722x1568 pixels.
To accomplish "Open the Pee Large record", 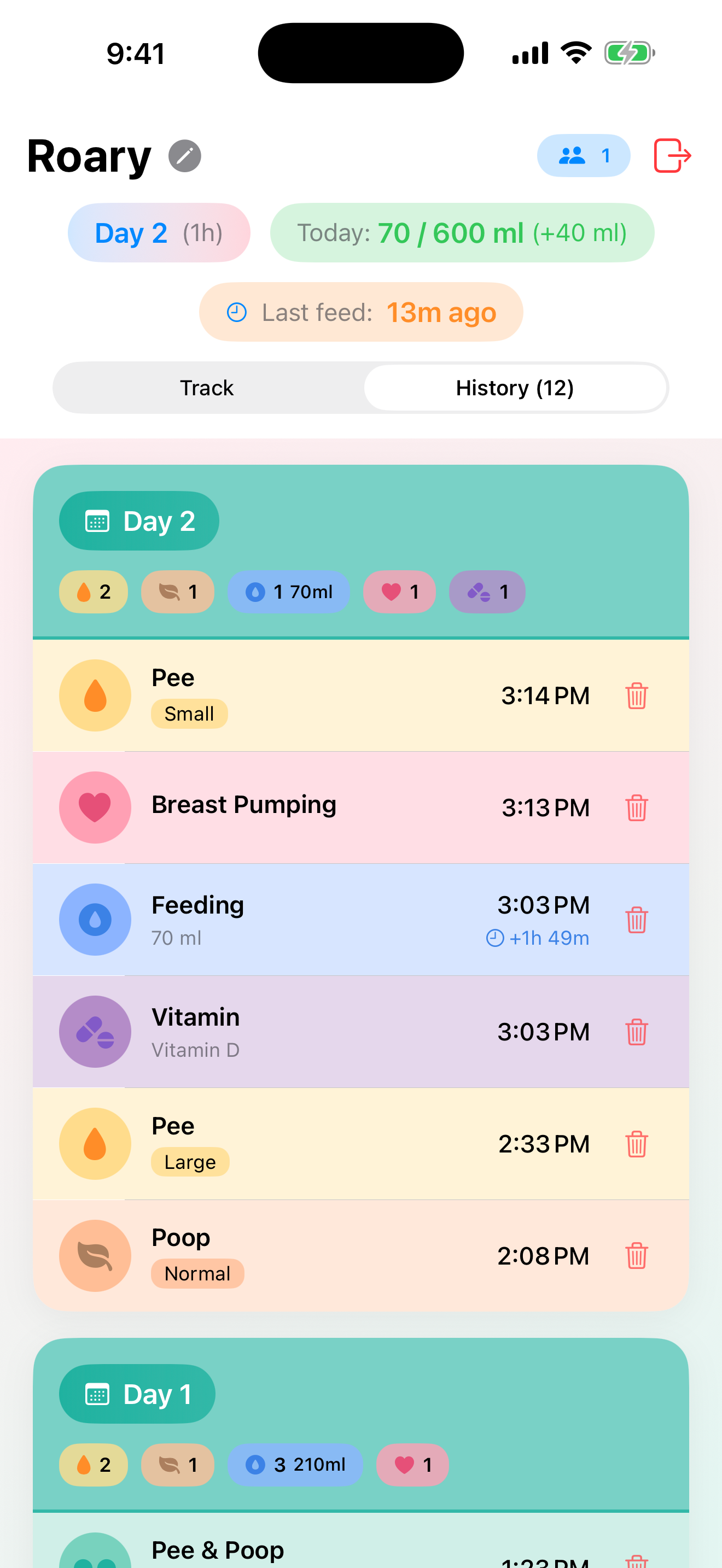I will (304, 1143).
